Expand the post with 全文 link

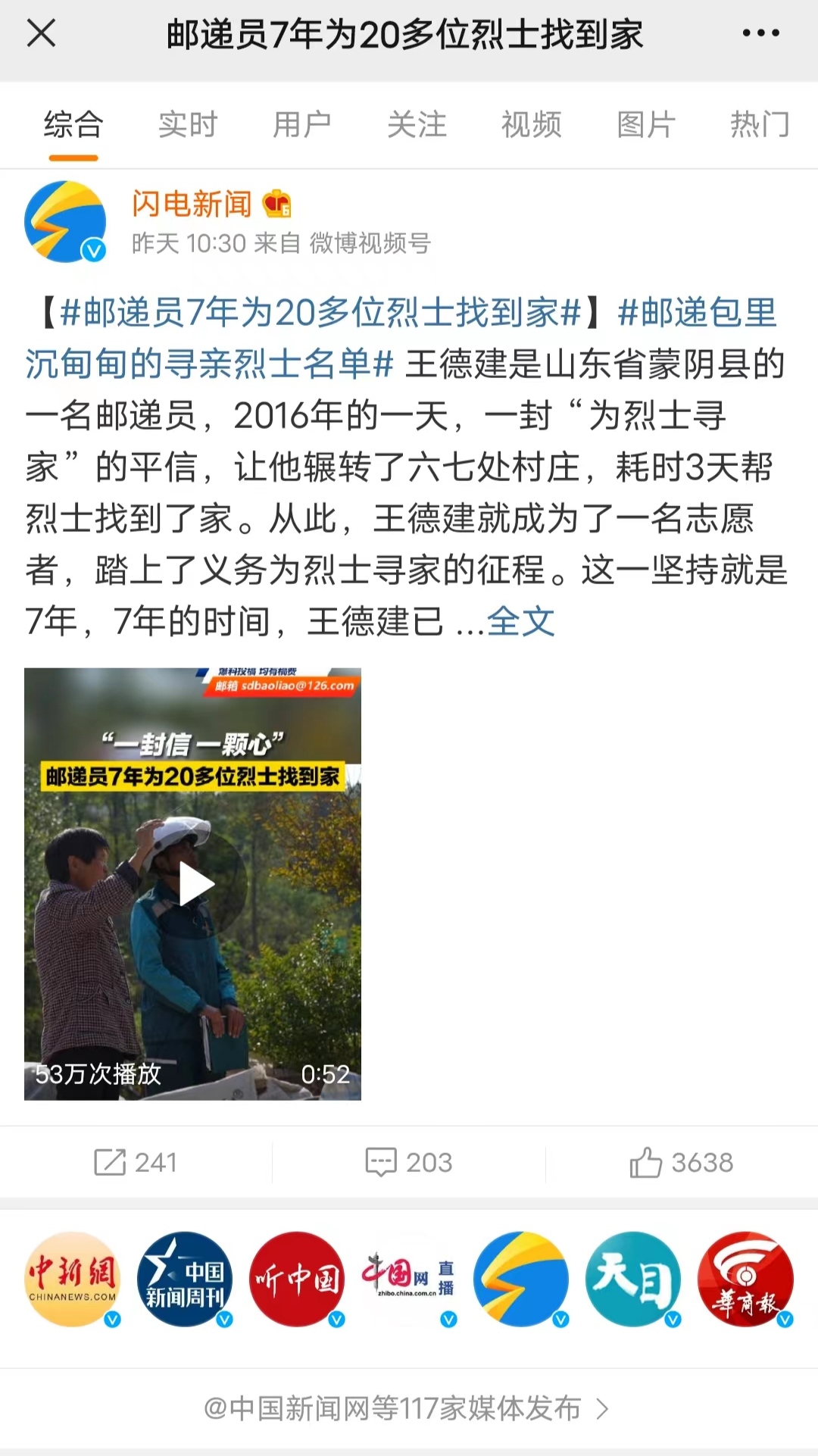pos(520,622)
